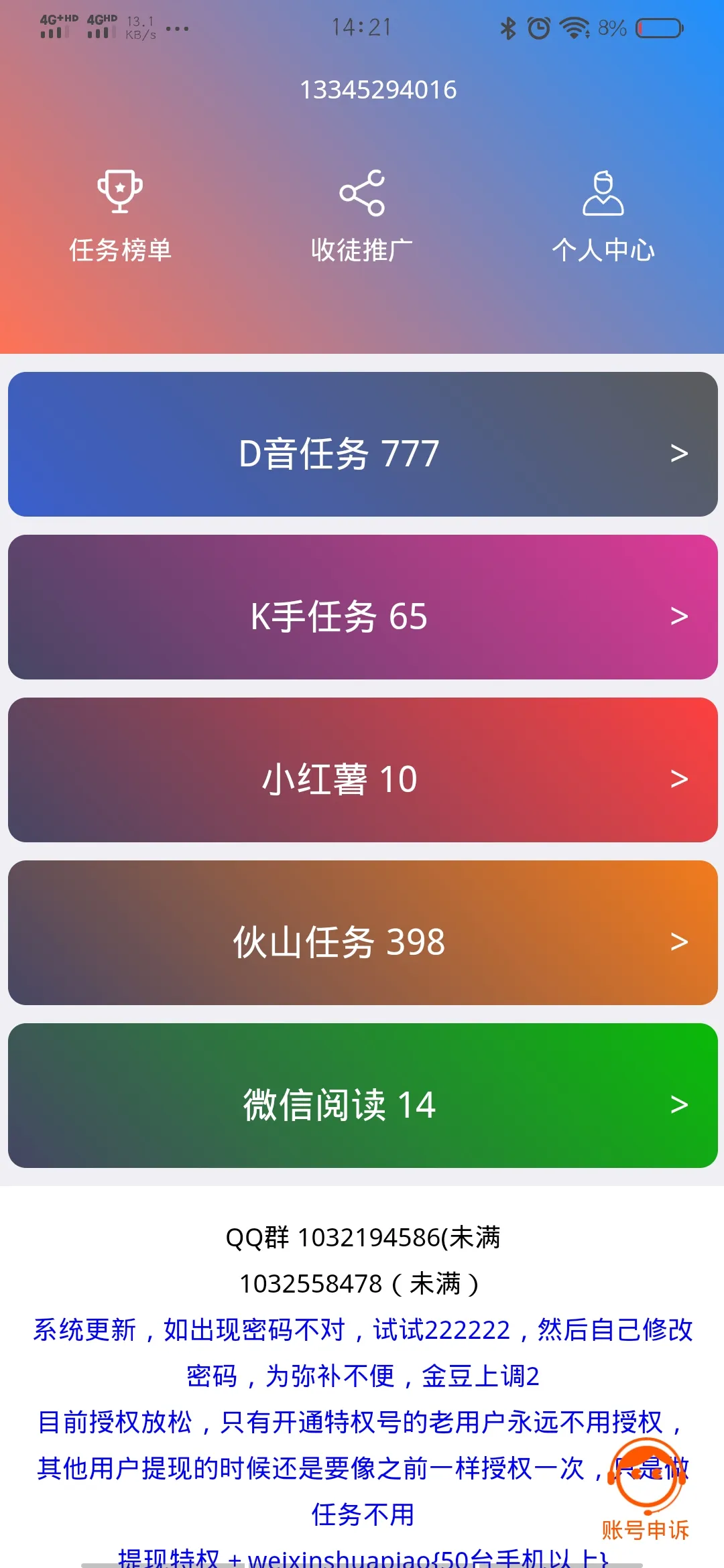Image resolution: width=724 pixels, height=1568 pixels.
Task: Expand D音任务 with its chevron arrow
Action: tap(679, 453)
